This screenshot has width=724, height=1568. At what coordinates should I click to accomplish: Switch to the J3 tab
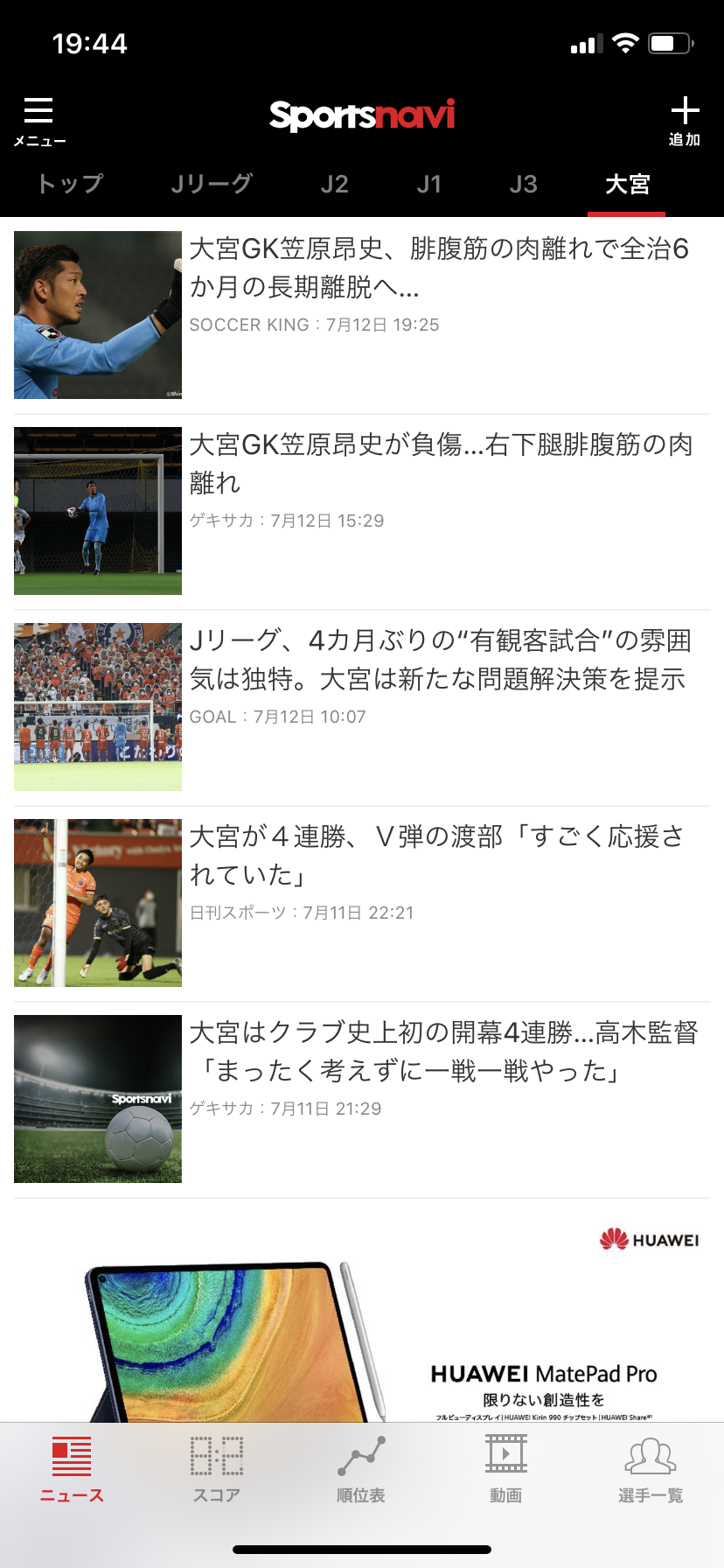point(523,184)
